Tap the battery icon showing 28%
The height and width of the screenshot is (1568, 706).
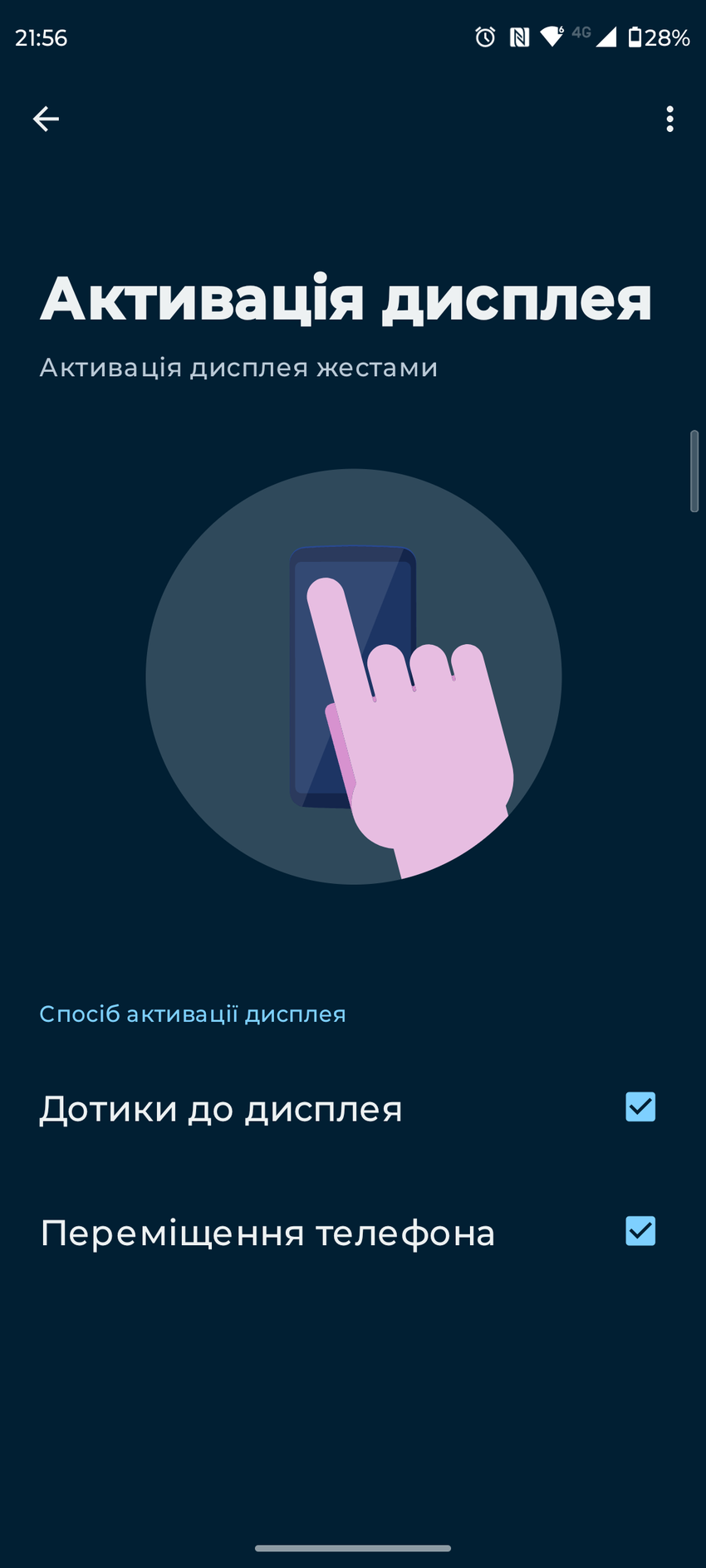[637, 35]
